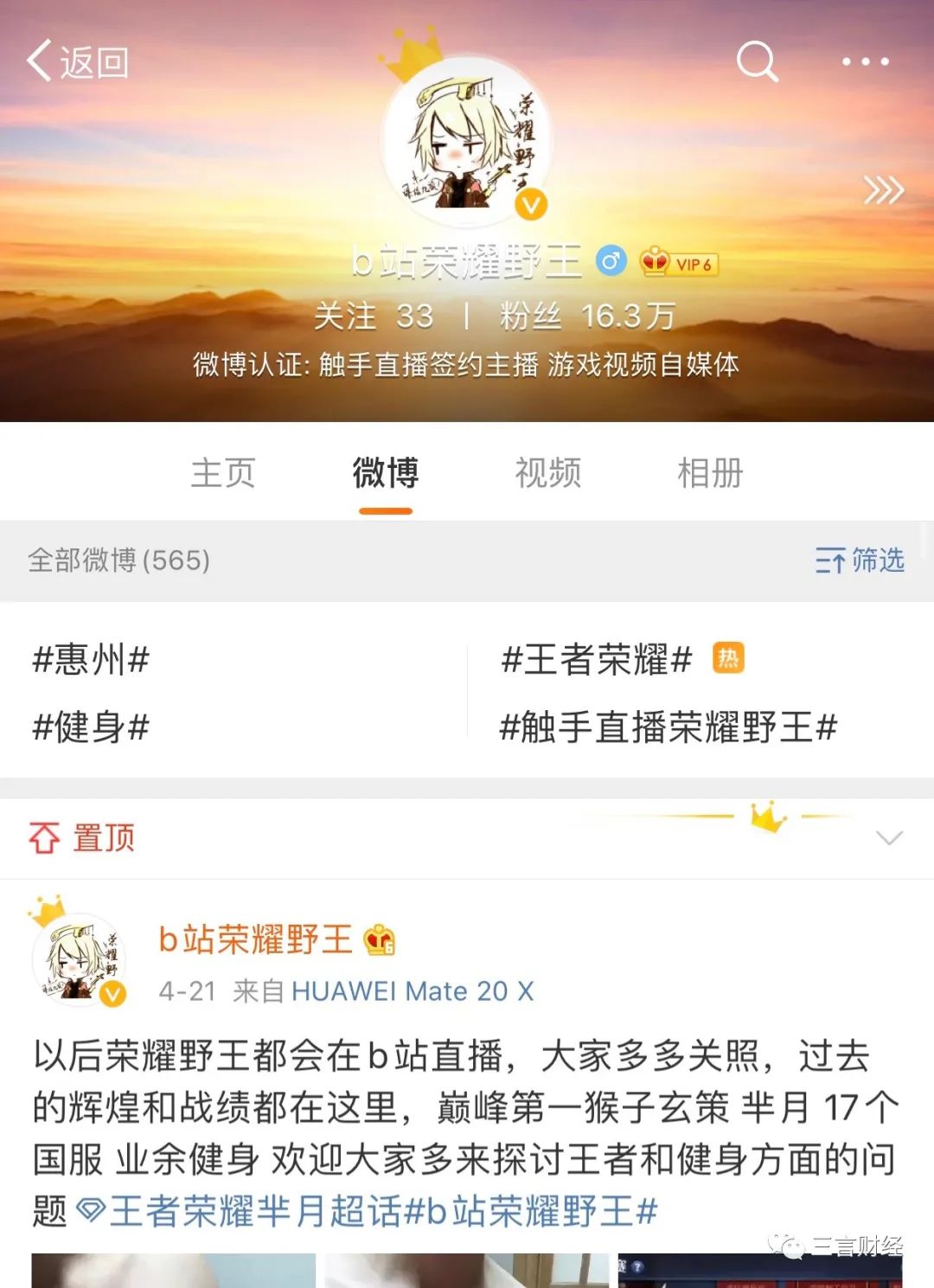Go back using the 返回 button
Image resolution: width=934 pixels, height=1288 pixels.
click(78, 62)
